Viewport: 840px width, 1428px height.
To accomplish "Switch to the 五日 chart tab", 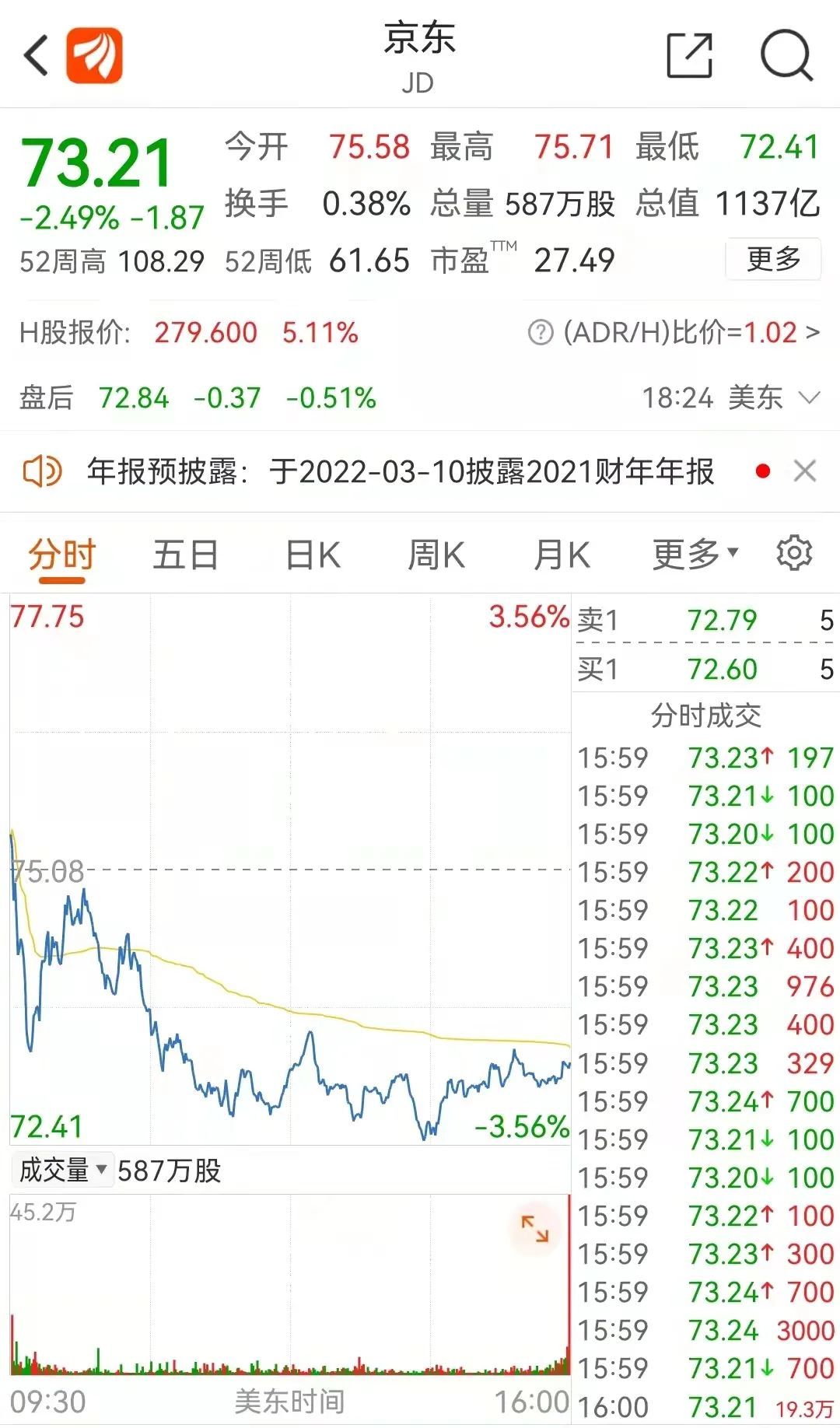I will [x=185, y=555].
